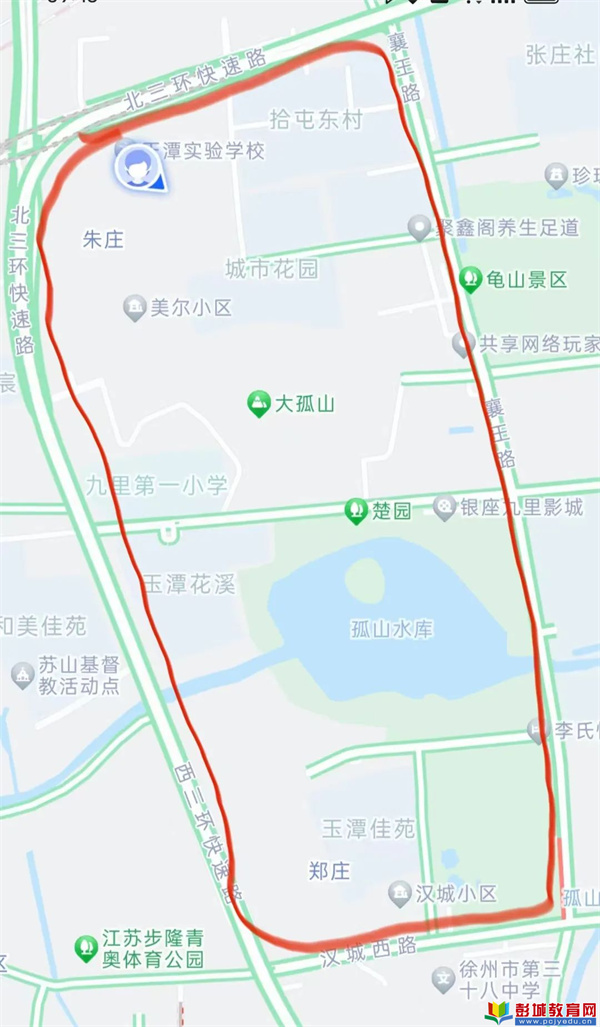Image resolution: width=600 pixels, height=1027 pixels.
Task: Tap the 银座九里影城 cinema pin
Action: coord(445,507)
